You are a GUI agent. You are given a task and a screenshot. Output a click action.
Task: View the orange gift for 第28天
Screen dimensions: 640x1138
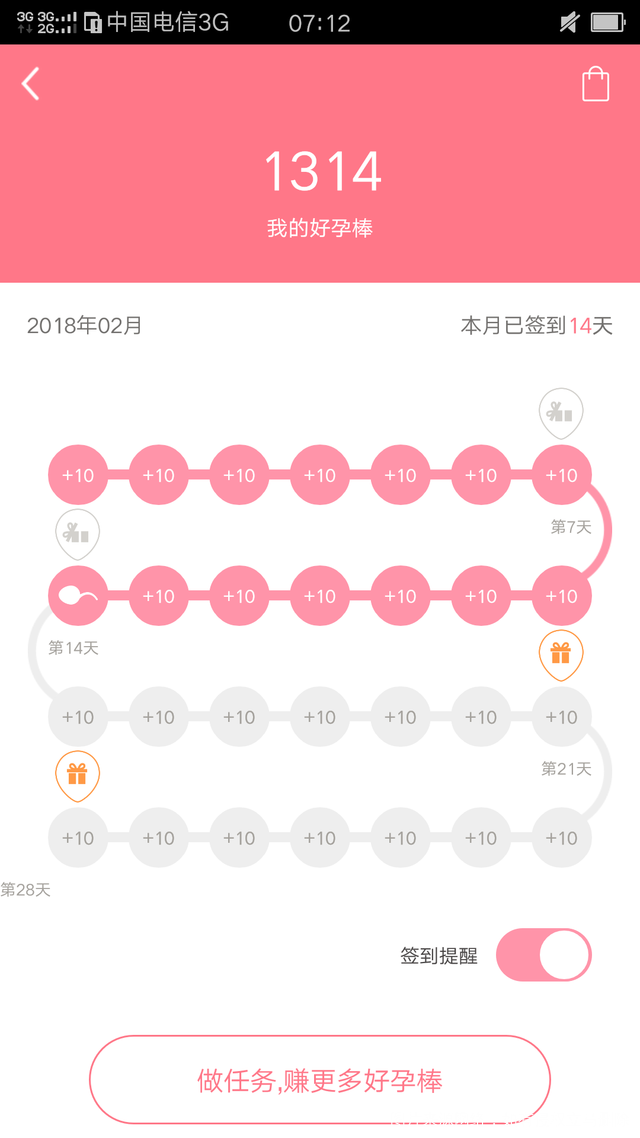pyautogui.click(x=77, y=774)
